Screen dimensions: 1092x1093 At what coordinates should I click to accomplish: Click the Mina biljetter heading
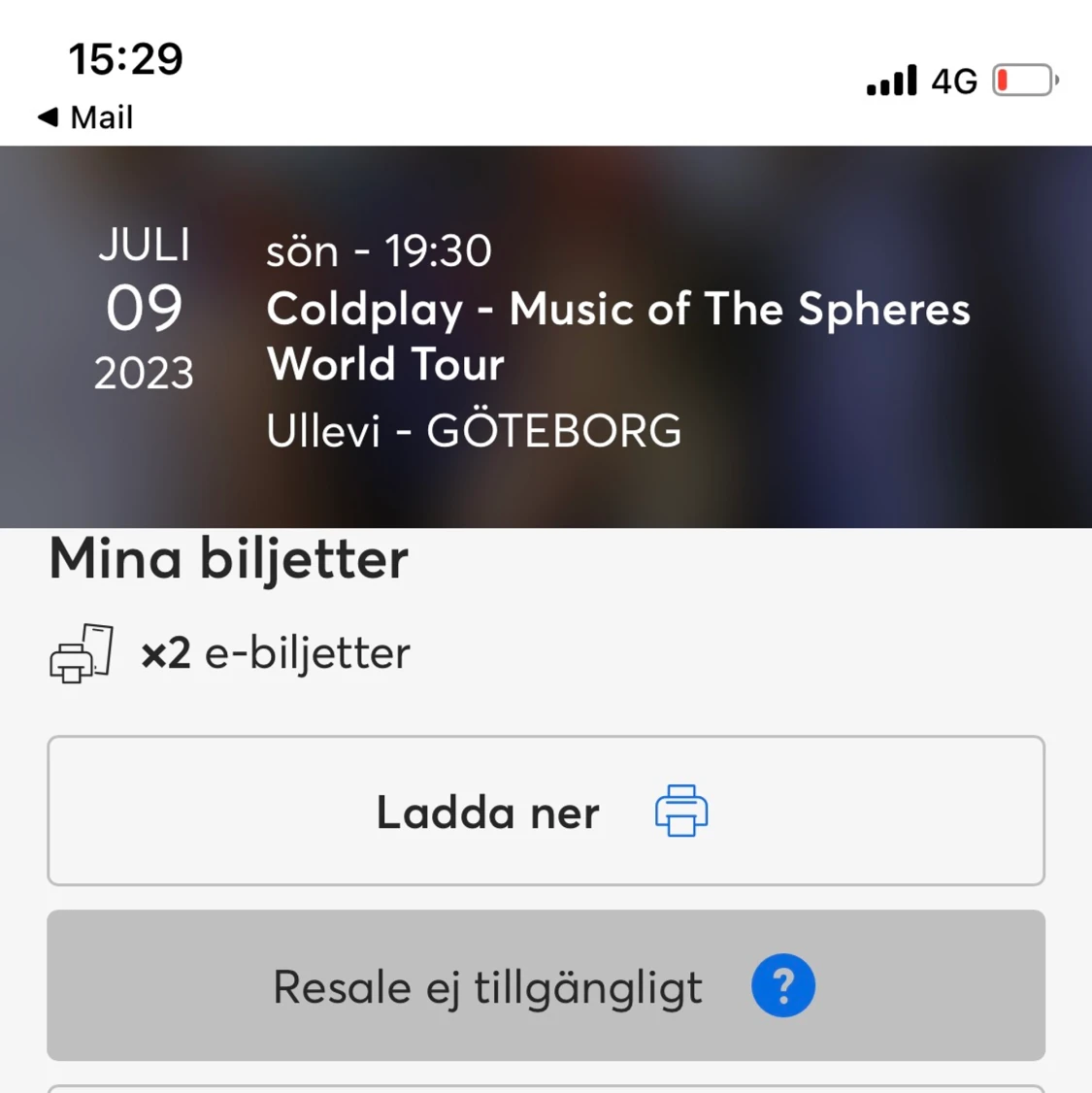coord(228,559)
